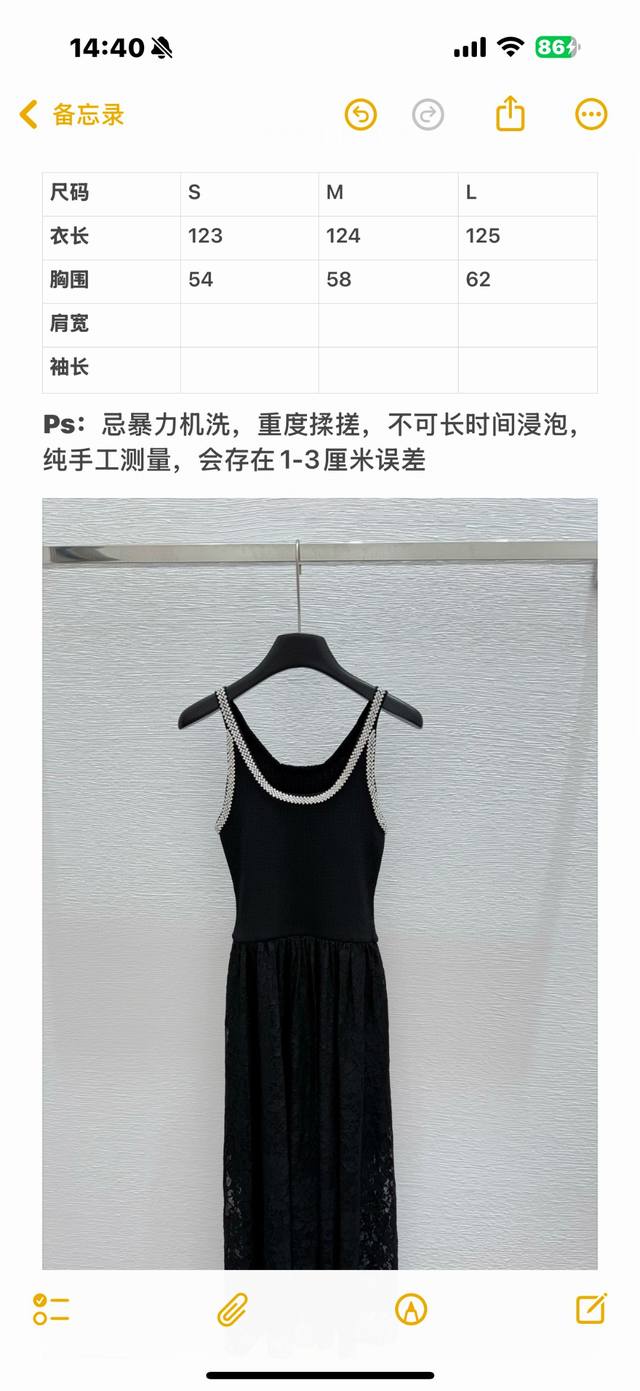640x1391 pixels.
Task: Open the markup pen tool
Action: 411,1309
